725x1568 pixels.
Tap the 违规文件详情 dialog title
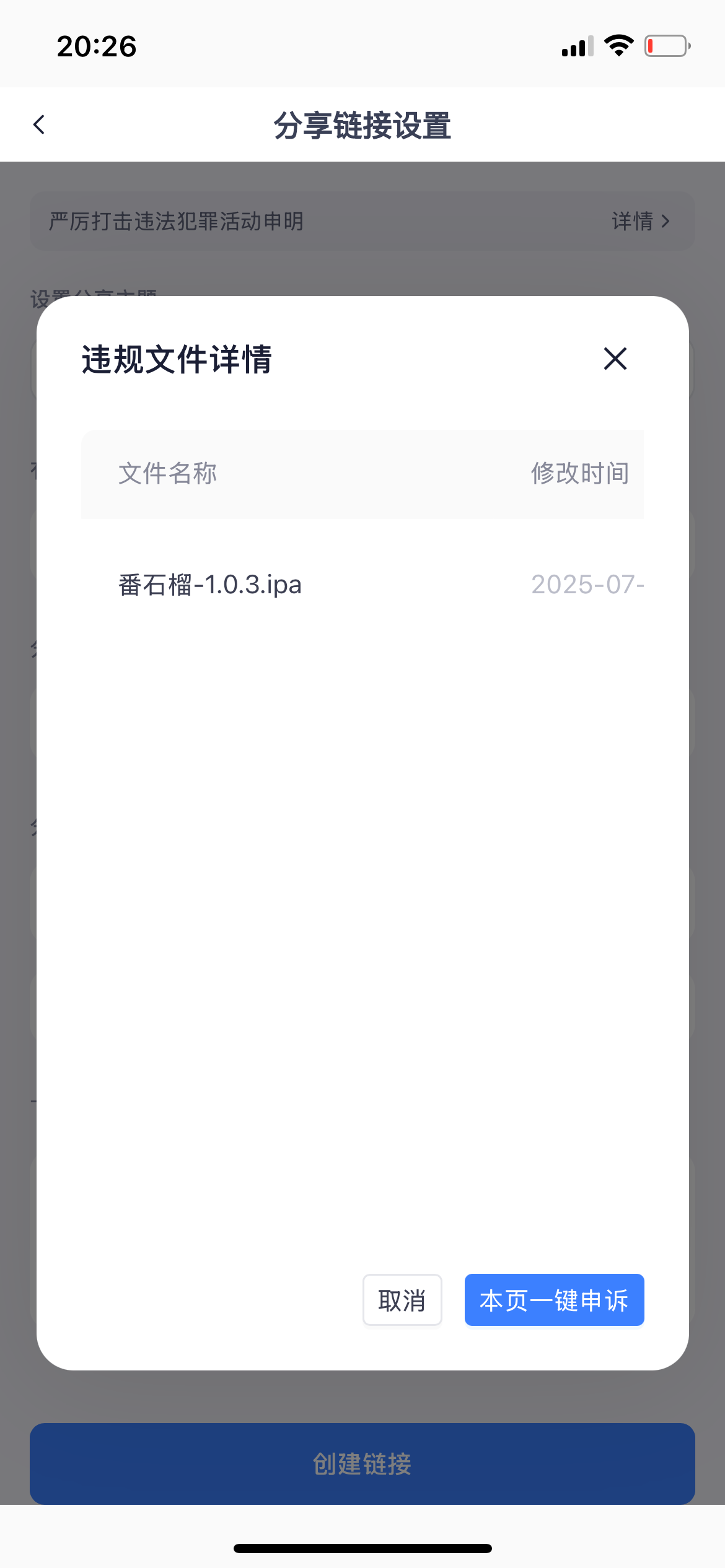tap(177, 359)
